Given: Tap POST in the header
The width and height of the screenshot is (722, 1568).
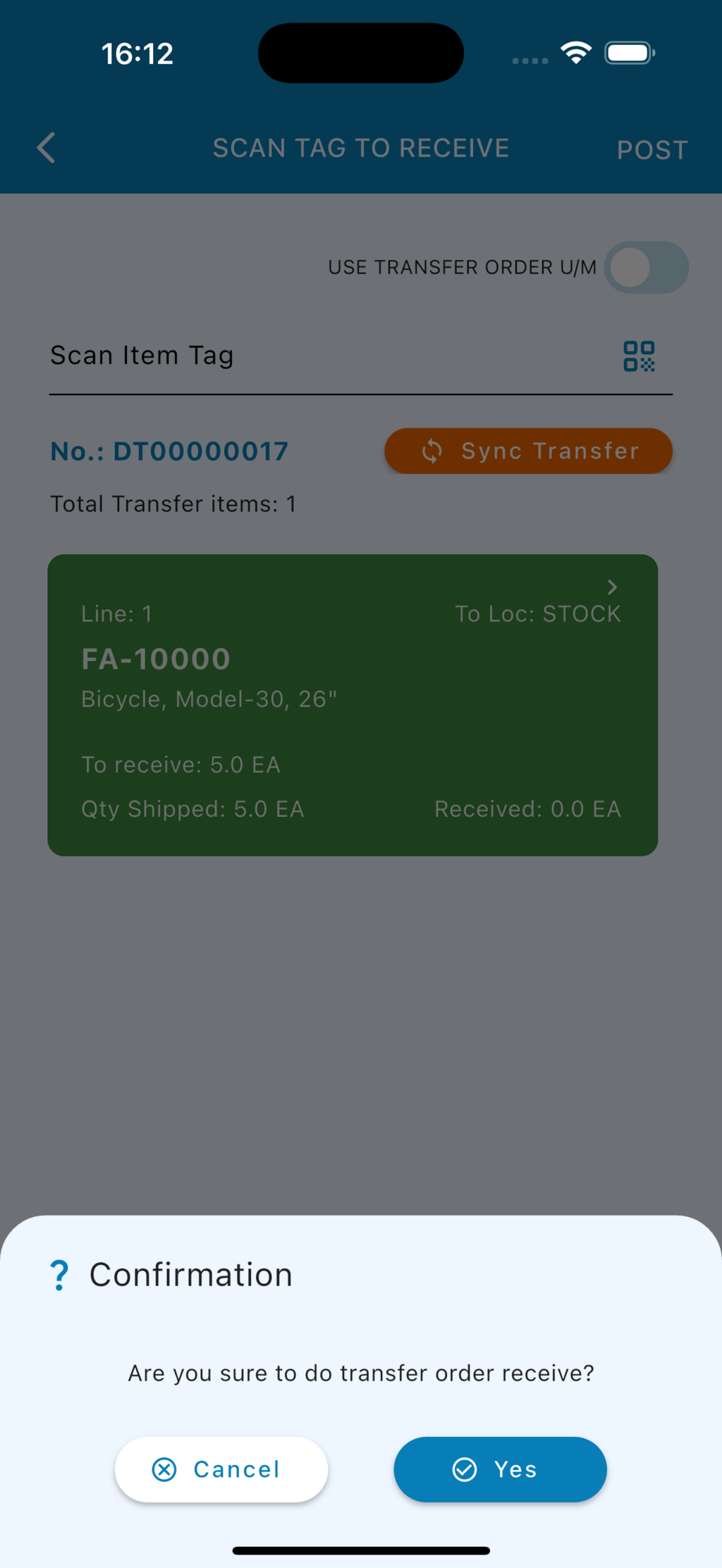Looking at the screenshot, I should click(x=651, y=149).
